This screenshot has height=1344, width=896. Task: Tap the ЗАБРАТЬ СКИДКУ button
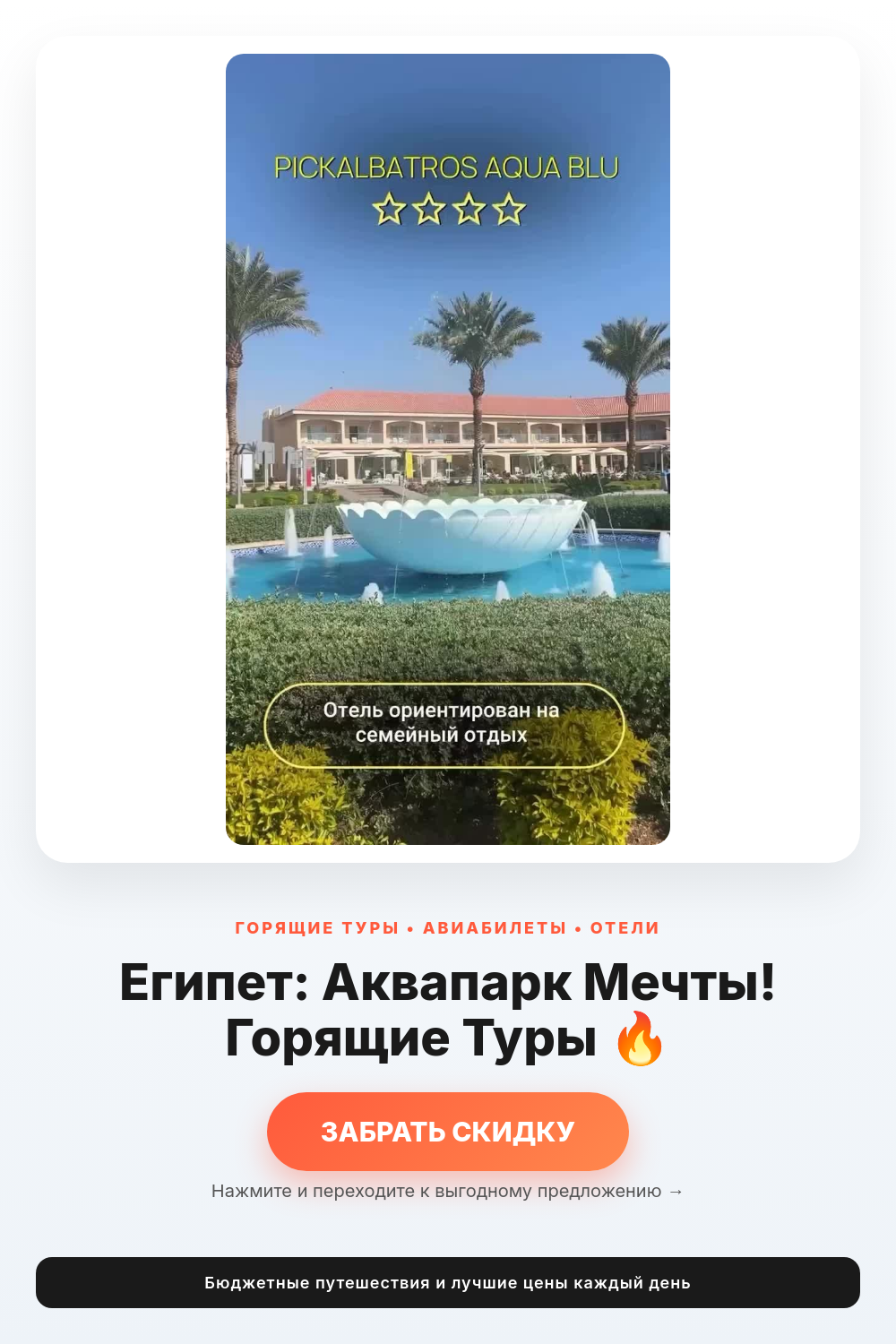448,1131
